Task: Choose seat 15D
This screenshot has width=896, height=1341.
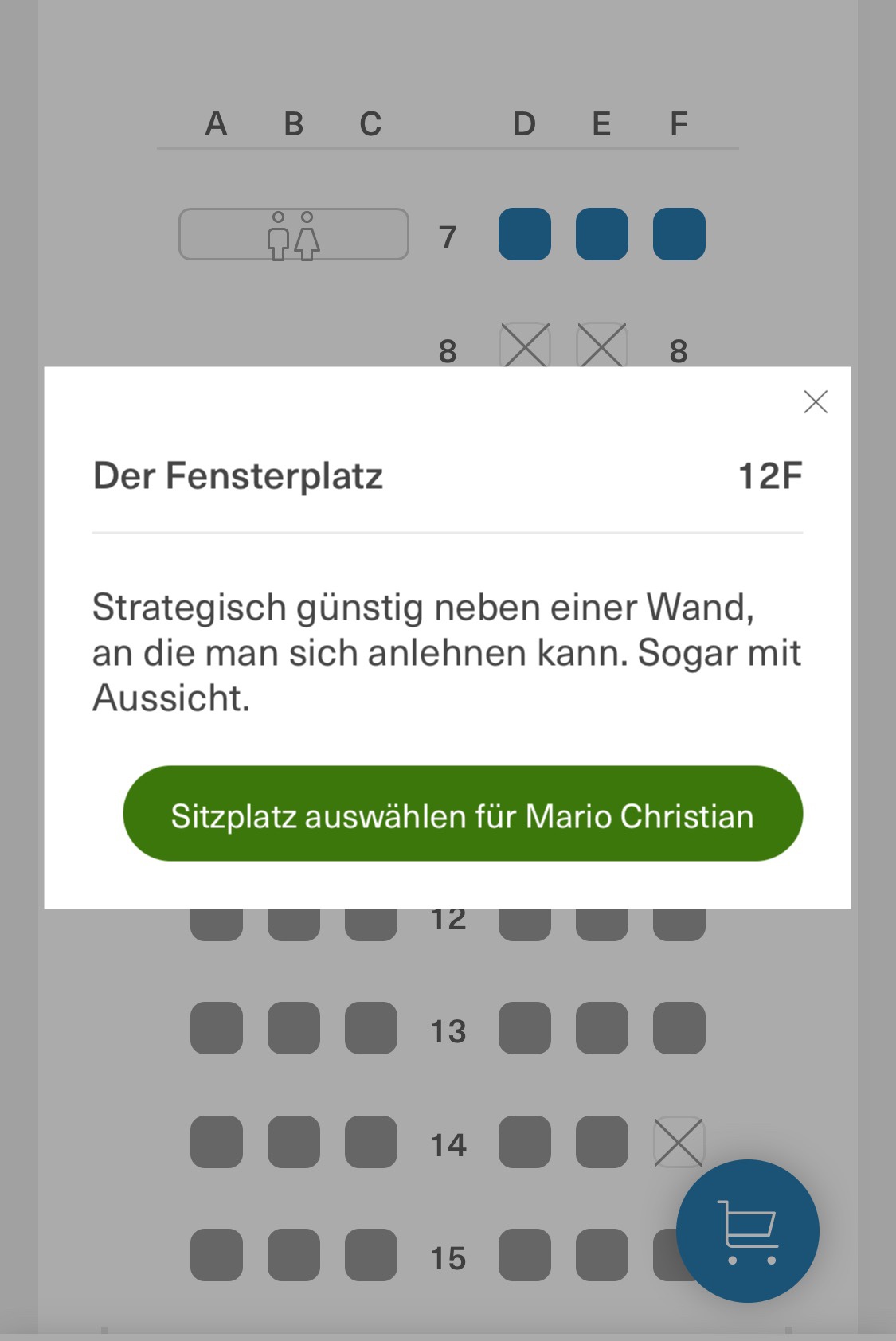Action: click(x=525, y=1255)
